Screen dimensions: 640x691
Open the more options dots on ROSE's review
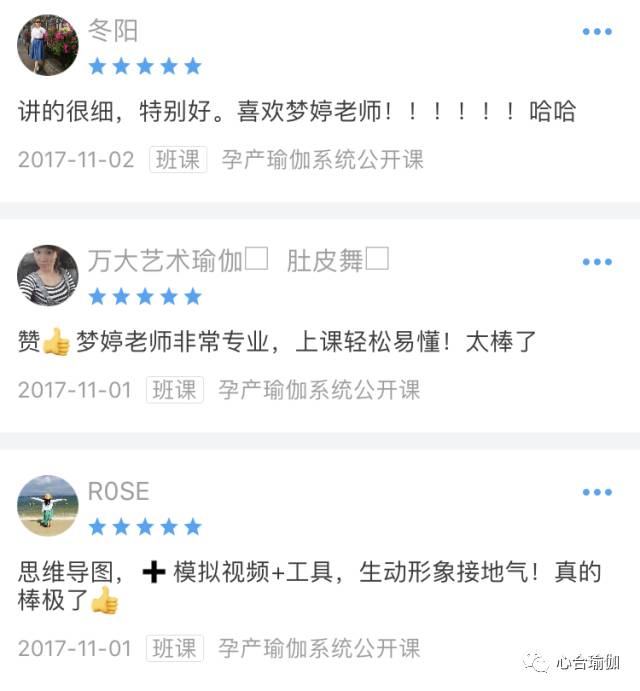tap(597, 492)
